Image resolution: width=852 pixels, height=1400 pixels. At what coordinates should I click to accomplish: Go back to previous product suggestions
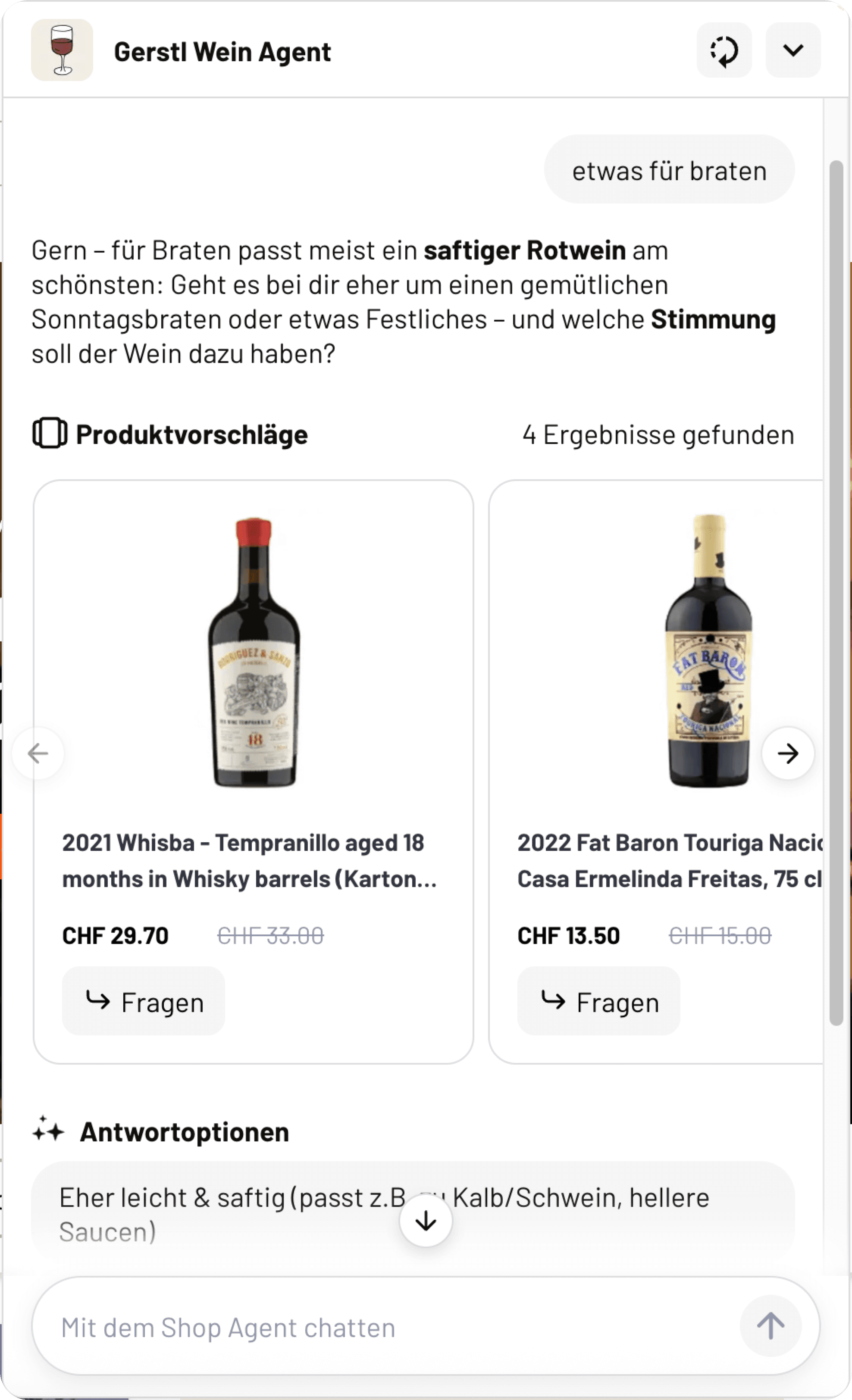pyautogui.click(x=38, y=753)
